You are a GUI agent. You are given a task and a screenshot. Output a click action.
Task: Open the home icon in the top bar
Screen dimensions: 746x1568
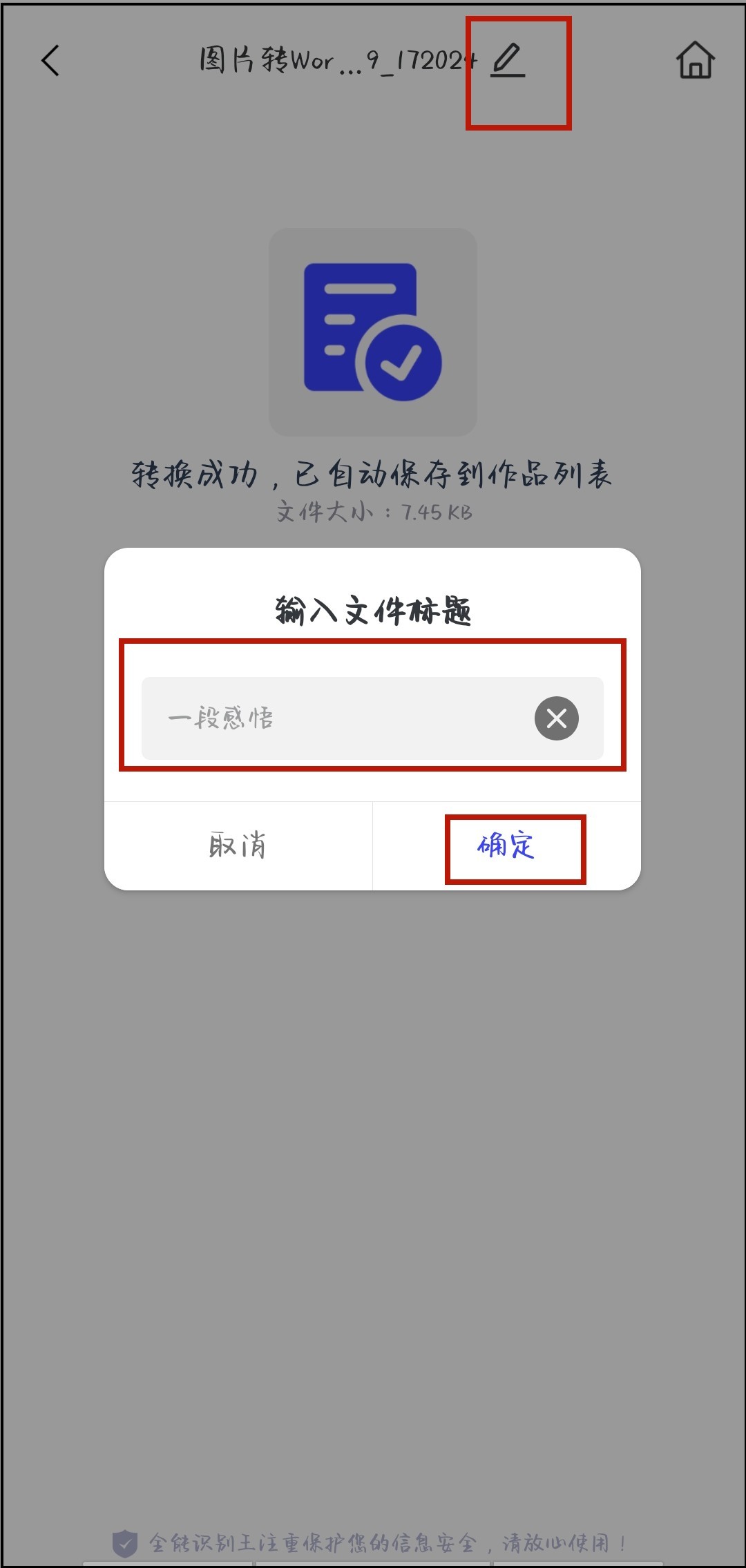click(x=695, y=60)
